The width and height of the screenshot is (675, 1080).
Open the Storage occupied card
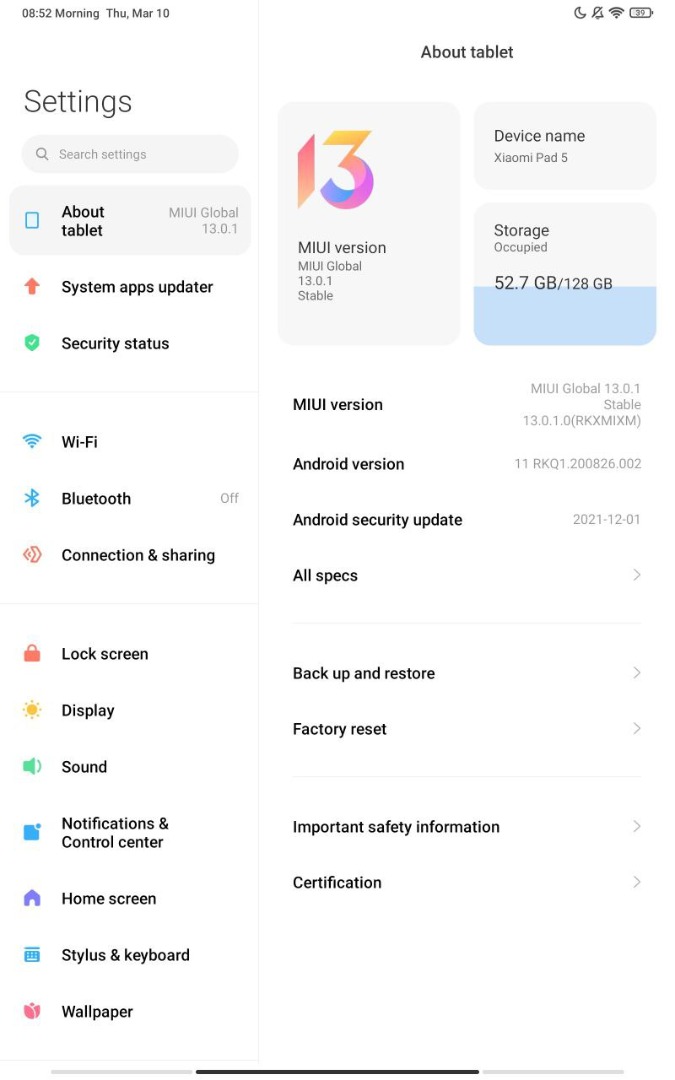coord(564,274)
